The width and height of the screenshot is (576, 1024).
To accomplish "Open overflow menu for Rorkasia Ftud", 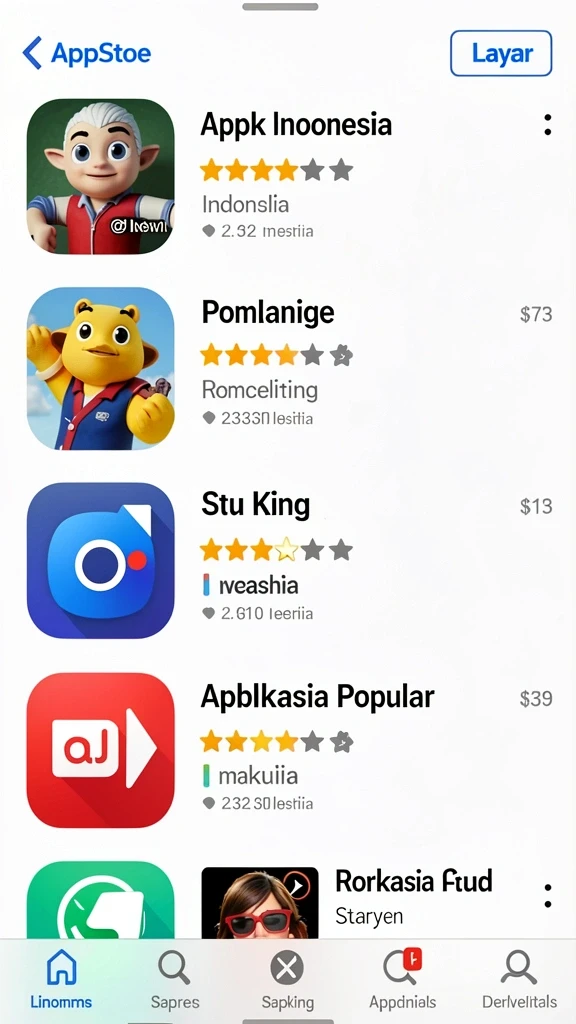I will click(x=547, y=896).
